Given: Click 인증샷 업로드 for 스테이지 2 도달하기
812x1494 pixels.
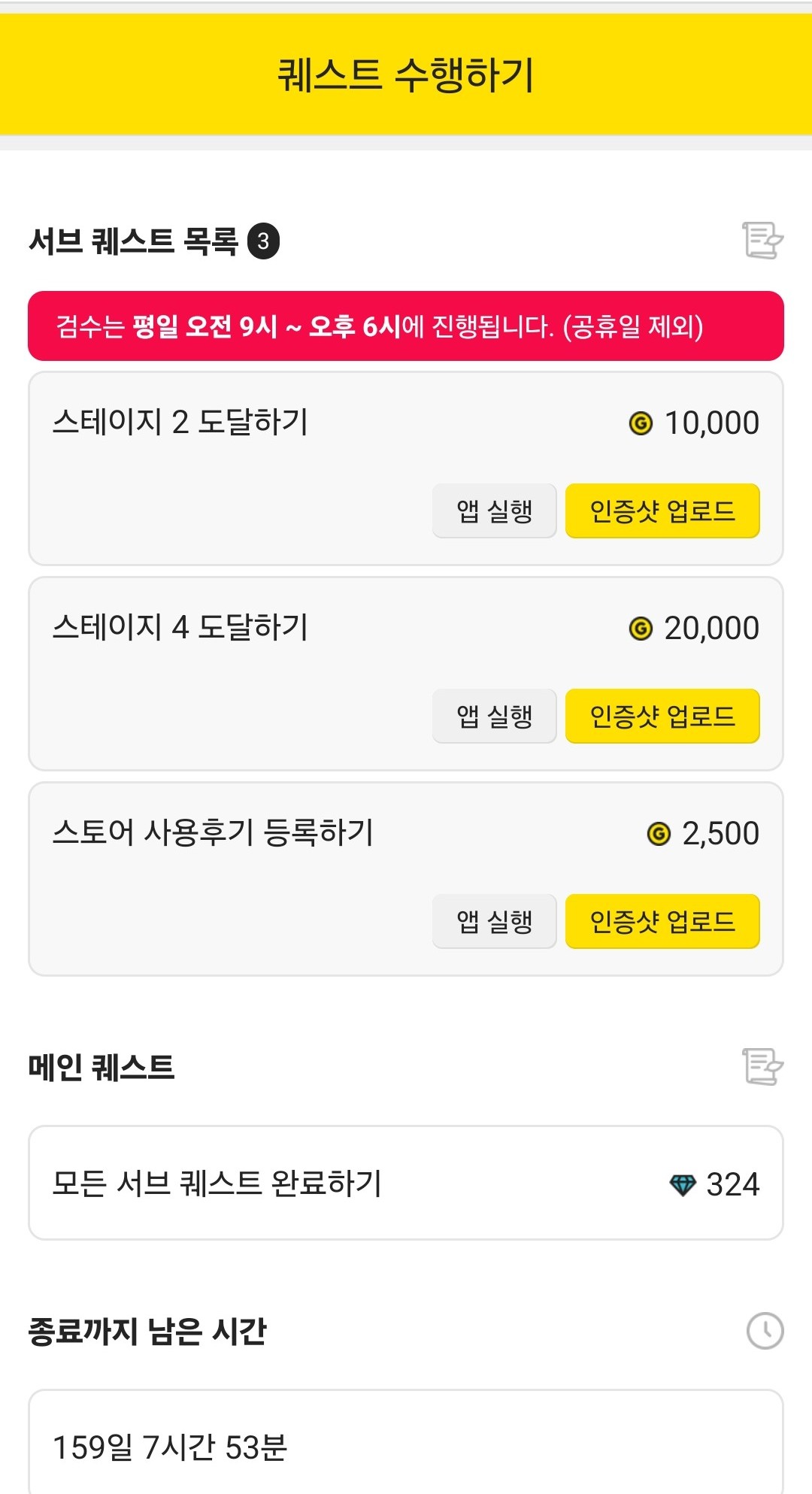Looking at the screenshot, I should coord(662,511).
